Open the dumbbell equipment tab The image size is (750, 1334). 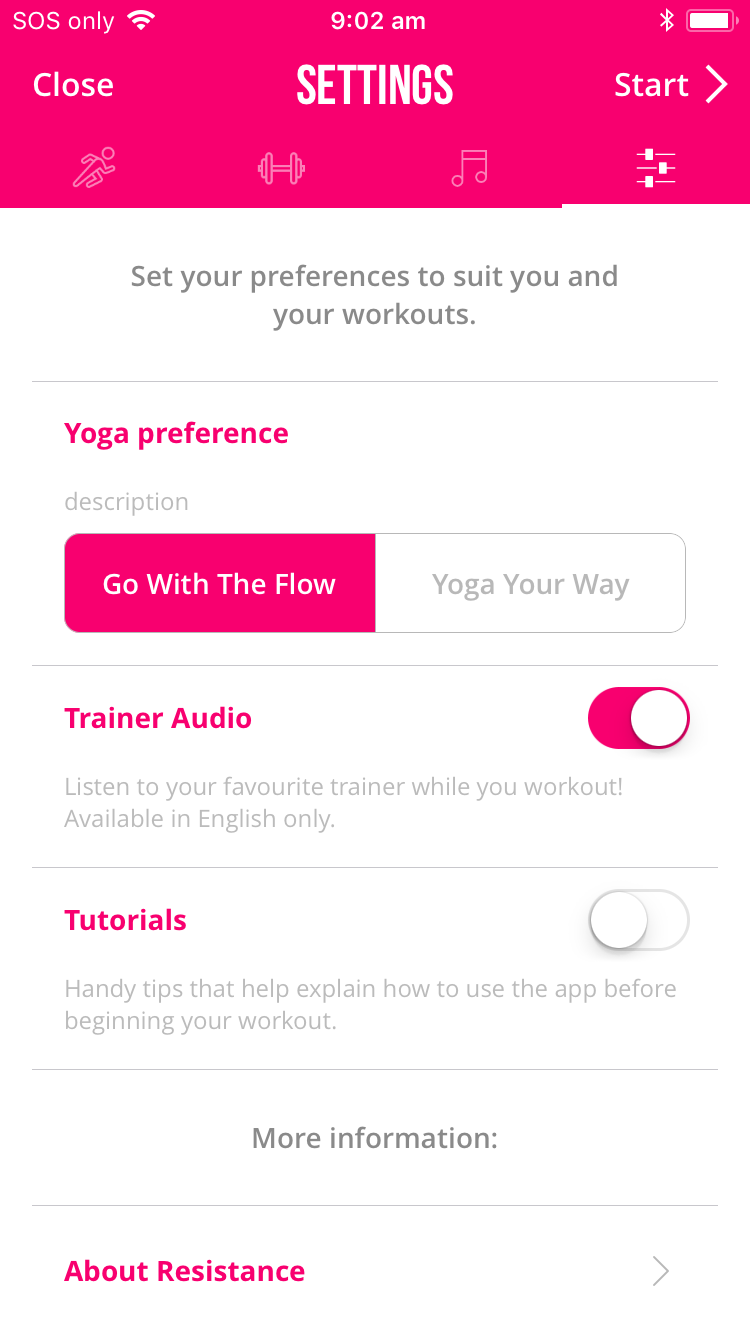(281, 167)
